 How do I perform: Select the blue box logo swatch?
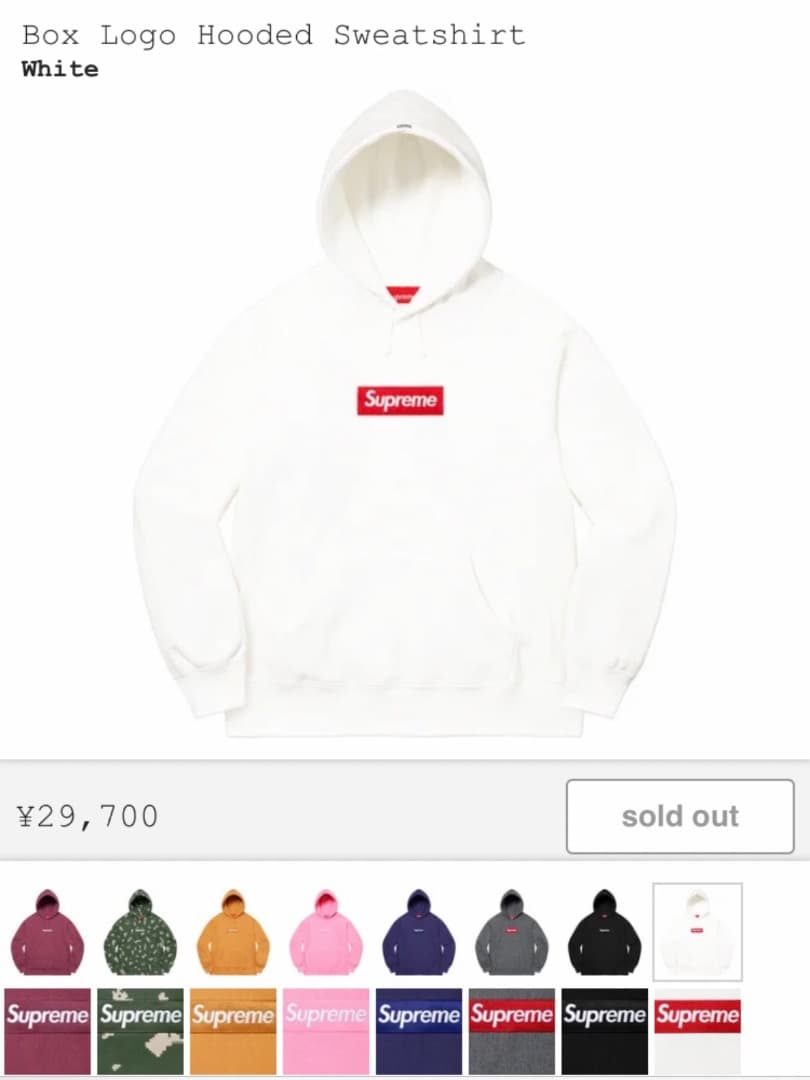418,1030
